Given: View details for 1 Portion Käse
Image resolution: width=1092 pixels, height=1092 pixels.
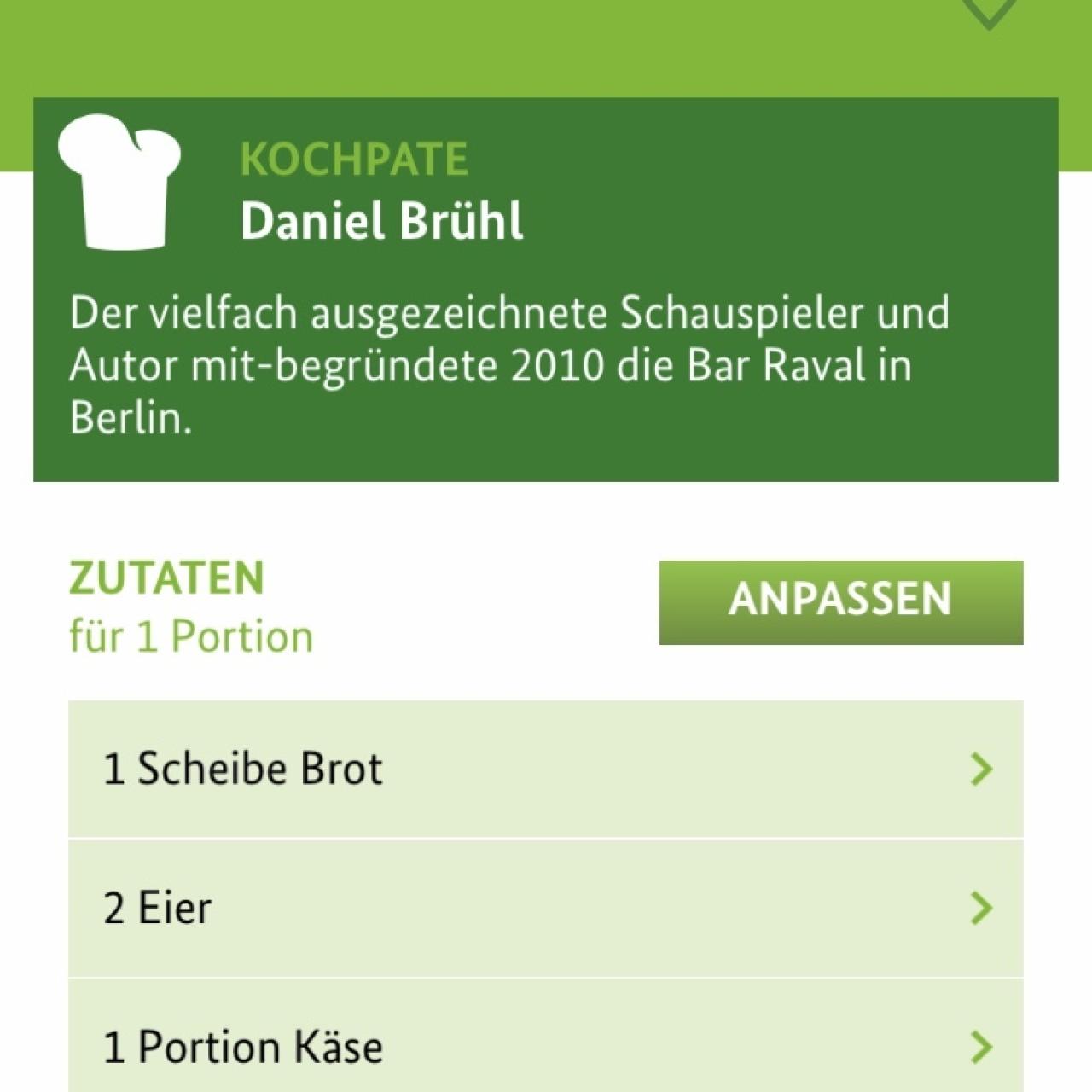Looking at the screenshot, I should tap(545, 1044).
